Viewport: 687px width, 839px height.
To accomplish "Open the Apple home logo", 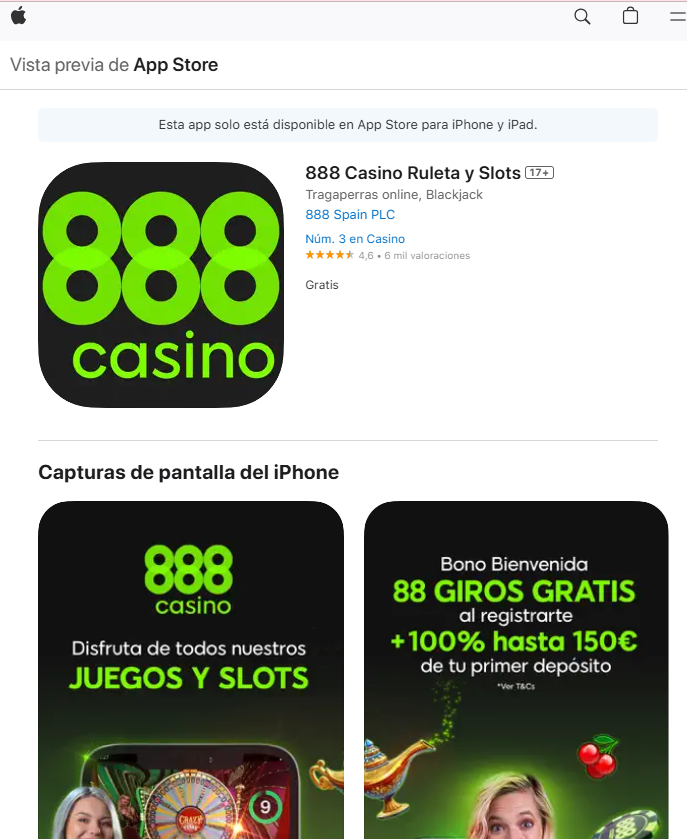I will tap(18, 16).
